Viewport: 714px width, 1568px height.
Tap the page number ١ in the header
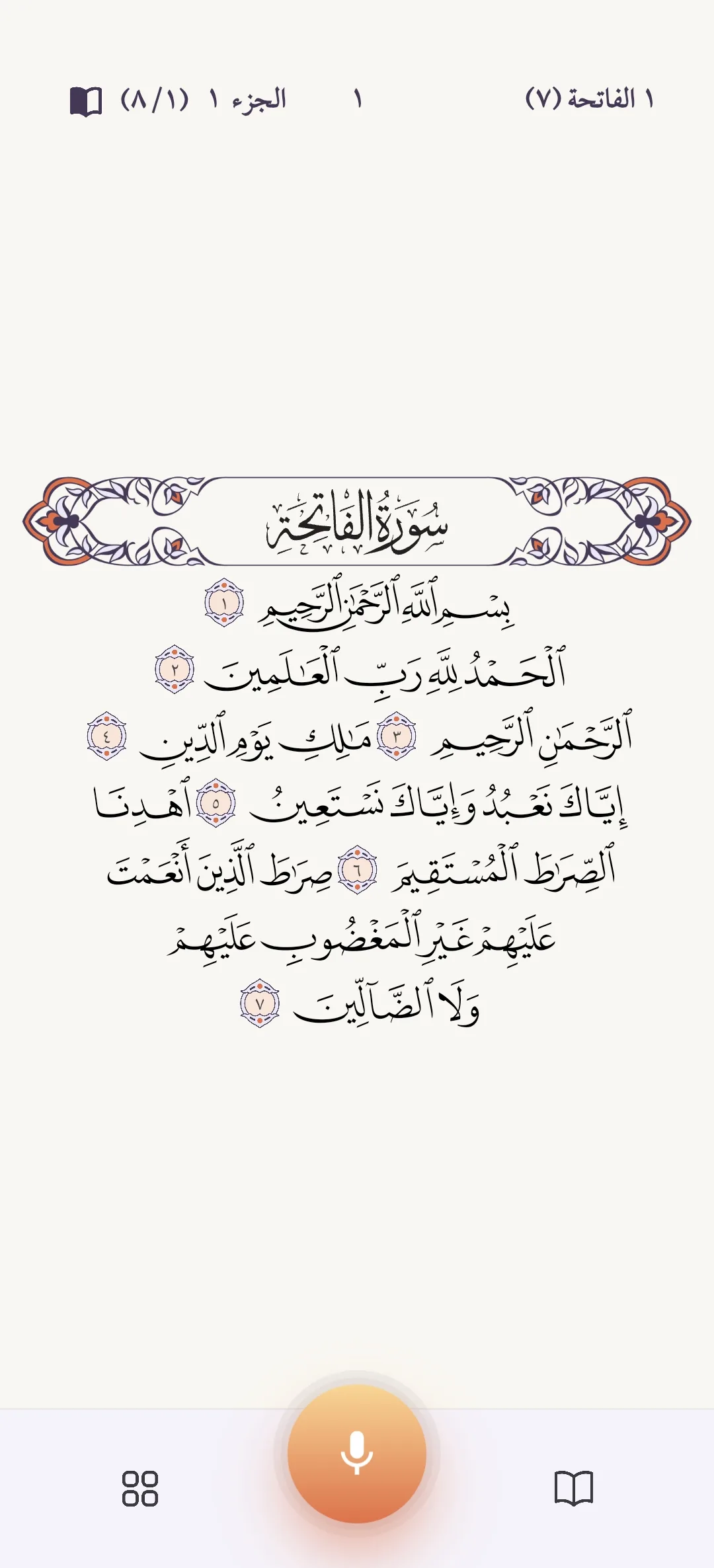(x=358, y=99)
